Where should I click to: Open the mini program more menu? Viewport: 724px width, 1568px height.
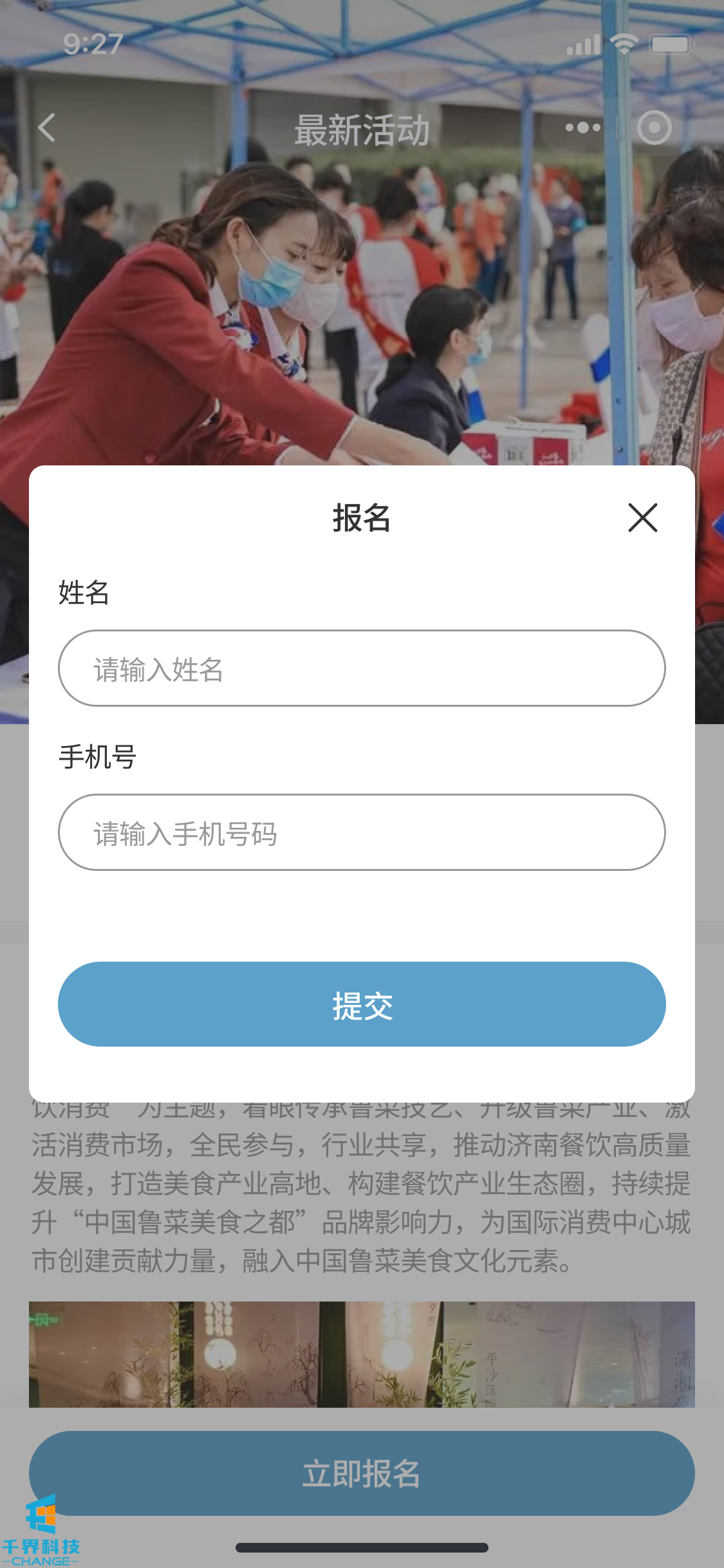582,127
